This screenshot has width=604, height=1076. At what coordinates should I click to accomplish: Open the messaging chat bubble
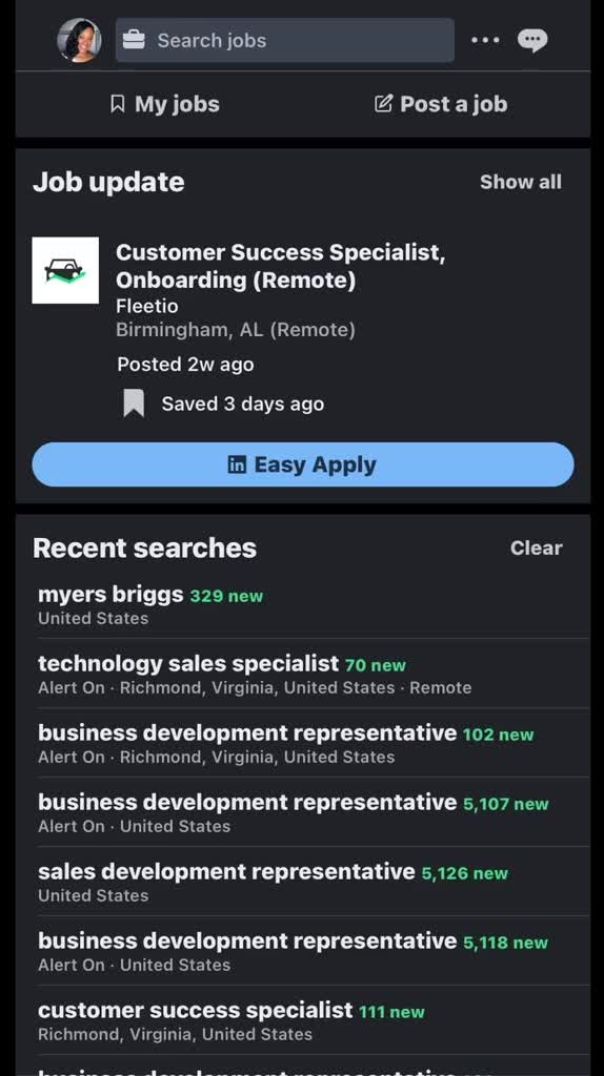coord(533,40)
